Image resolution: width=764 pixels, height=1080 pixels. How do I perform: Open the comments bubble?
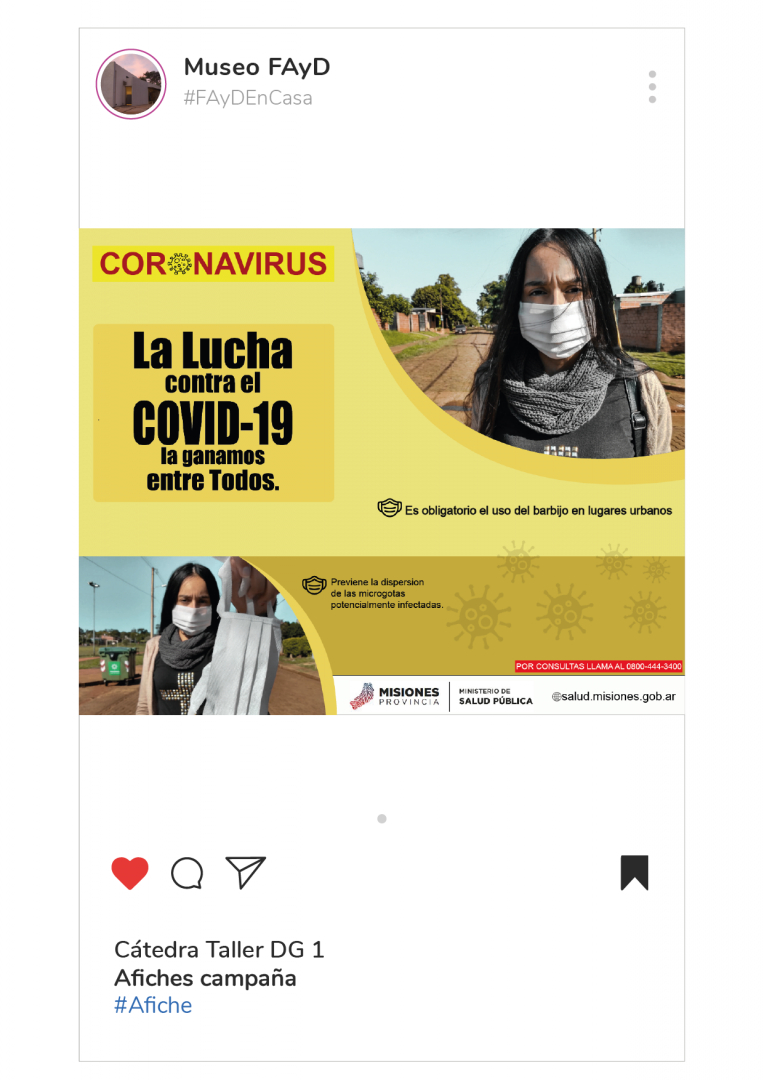coord(187,873)
